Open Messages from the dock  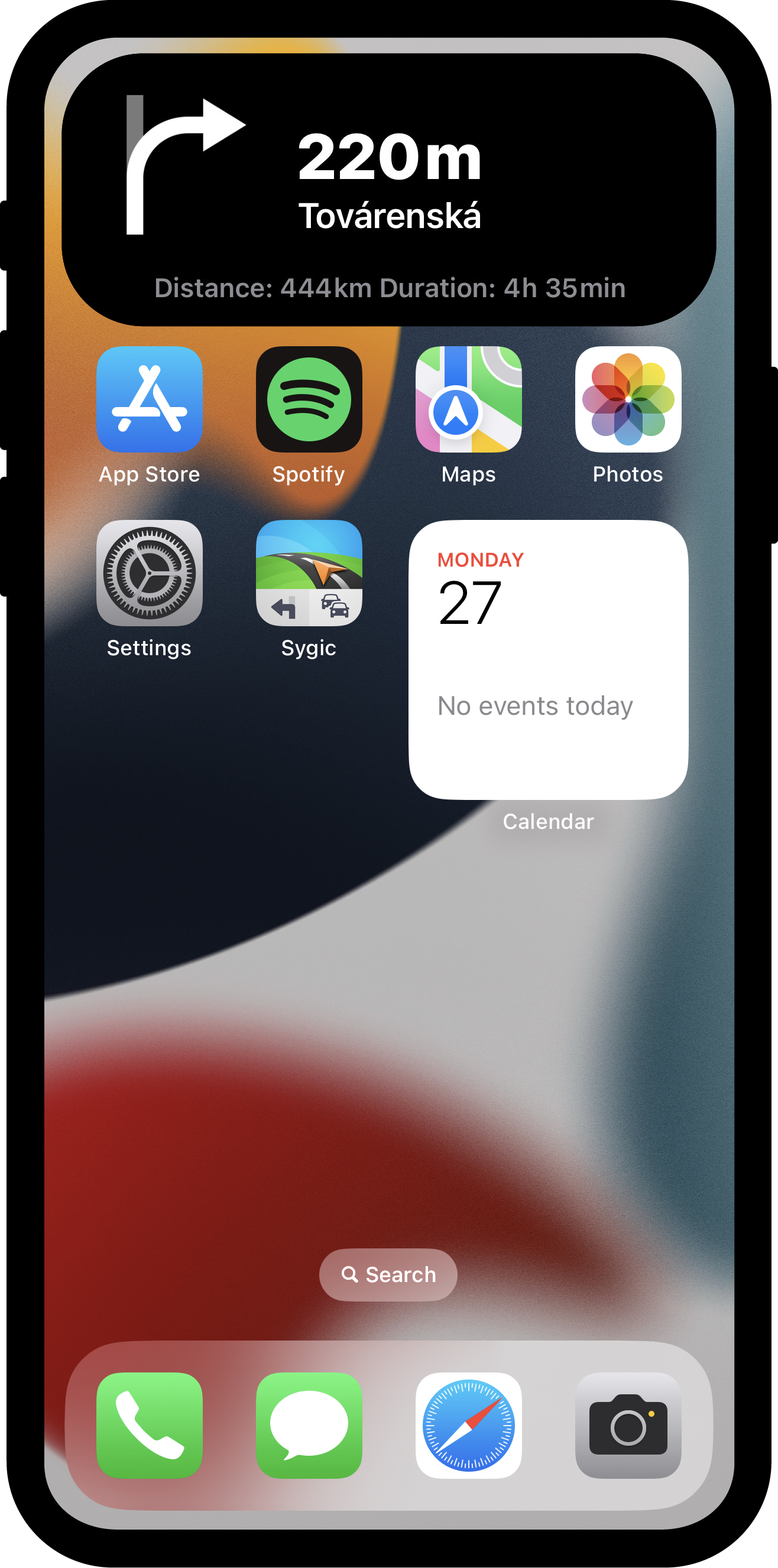[x=309, y=1426]
